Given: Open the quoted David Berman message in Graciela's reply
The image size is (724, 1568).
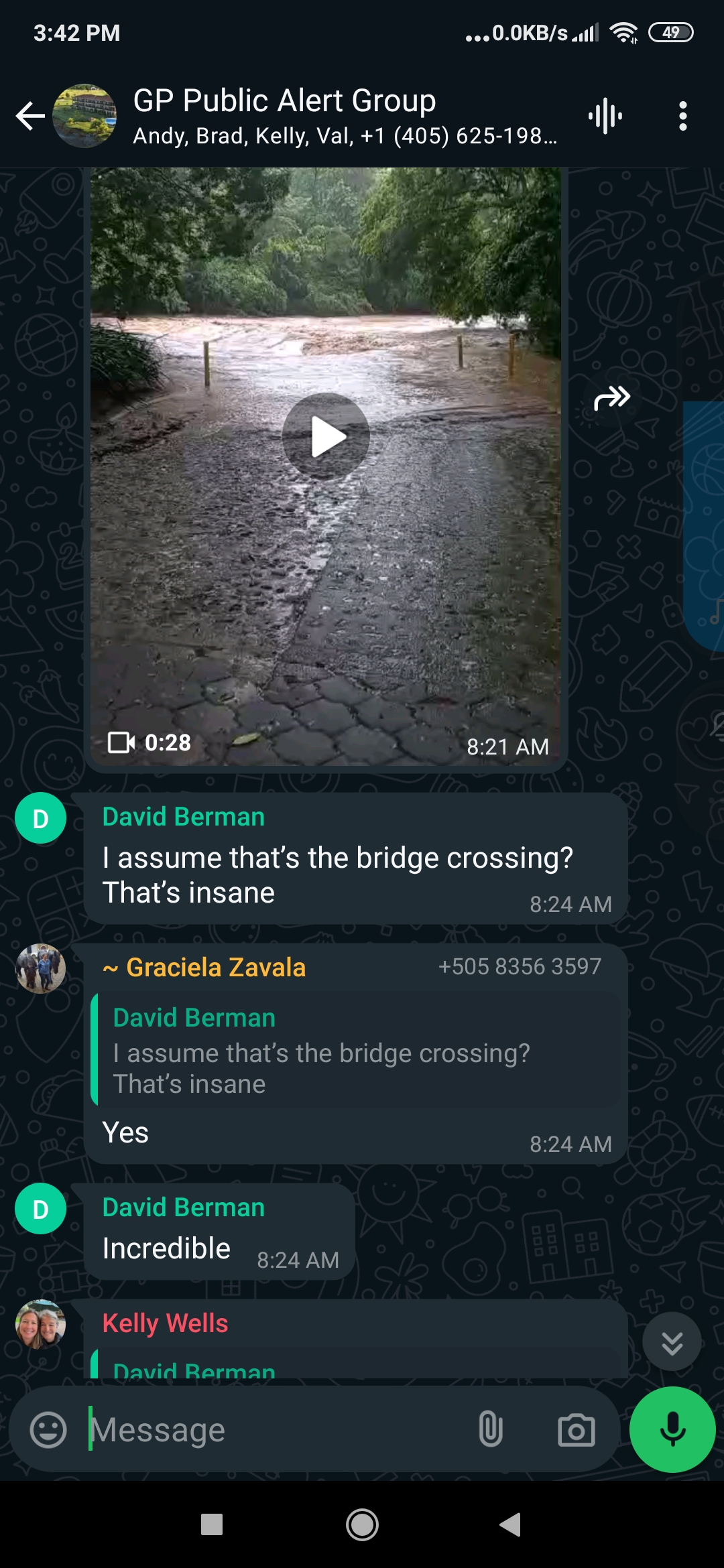Looking at the screenshot, I should click(355, 1050).
